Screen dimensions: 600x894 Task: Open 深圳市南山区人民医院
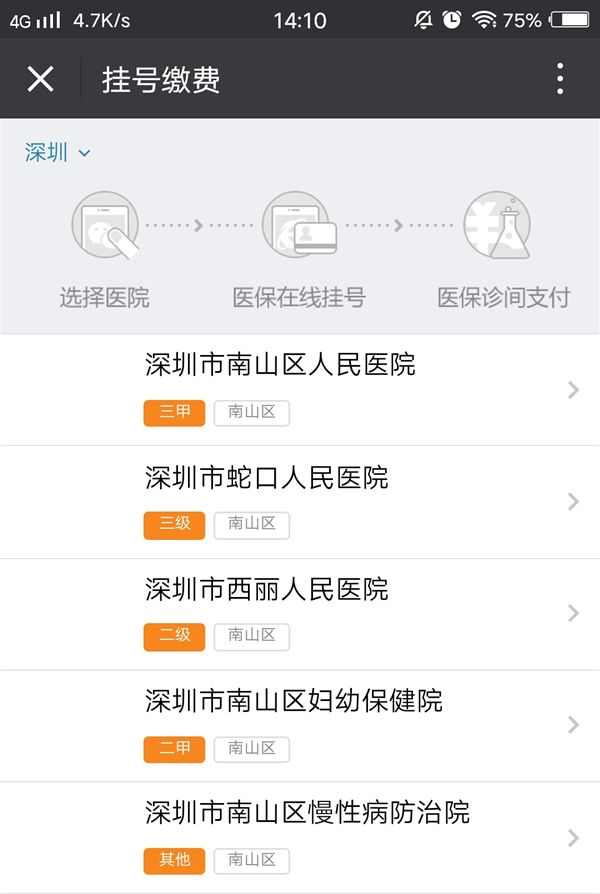click(300, 389)
